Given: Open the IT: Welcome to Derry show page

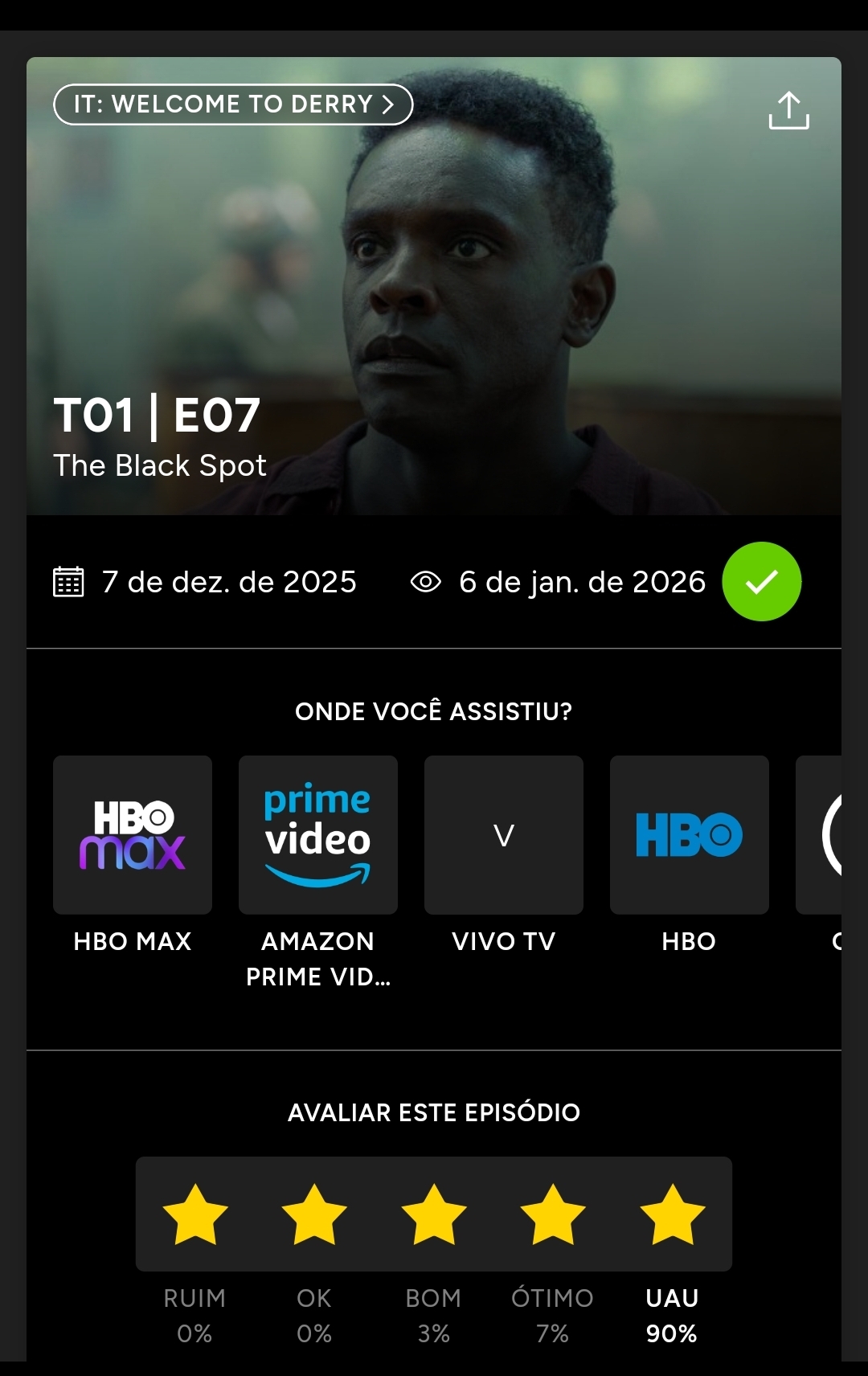Looking at the screenshot, I should point(233,104).
